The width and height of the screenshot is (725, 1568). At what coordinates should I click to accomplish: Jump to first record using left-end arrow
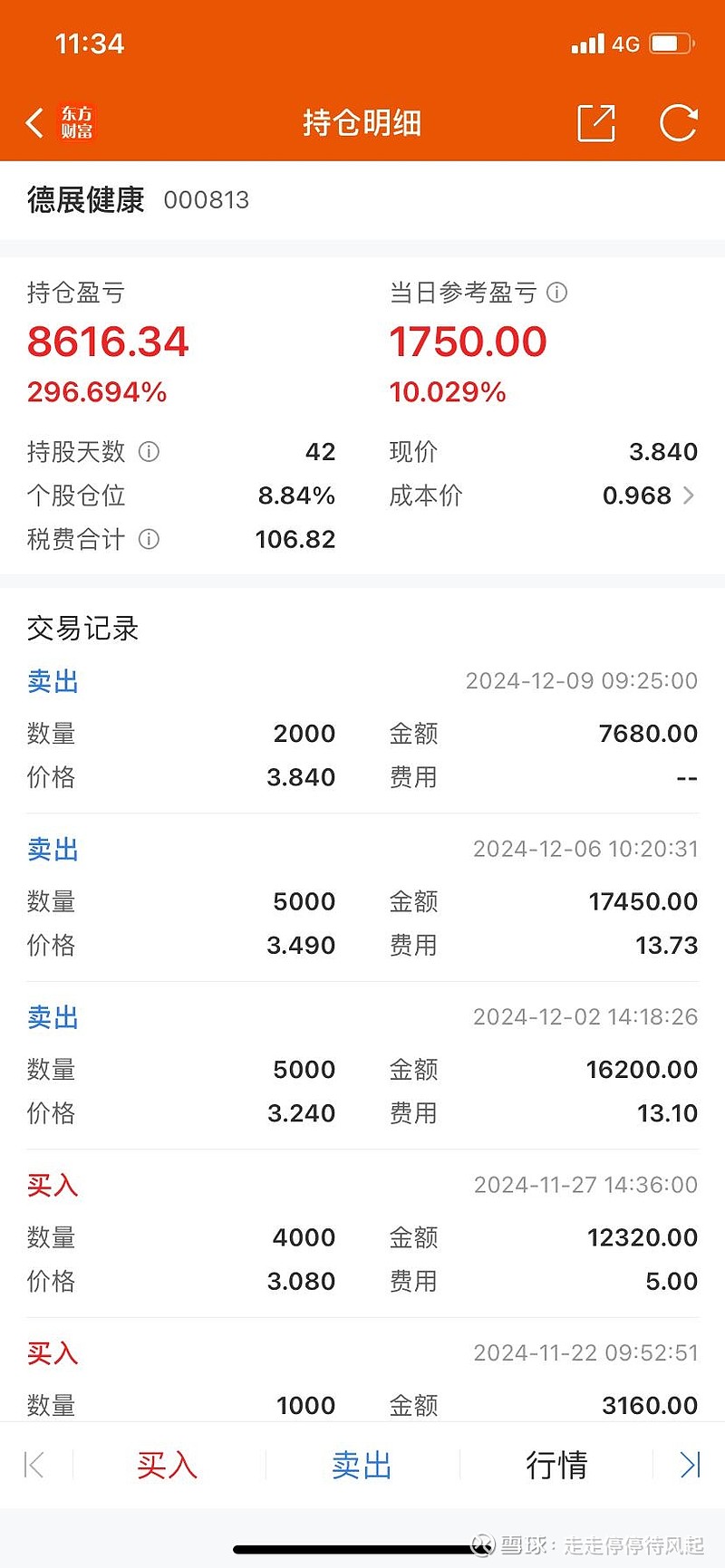[x=34, y=1464]
